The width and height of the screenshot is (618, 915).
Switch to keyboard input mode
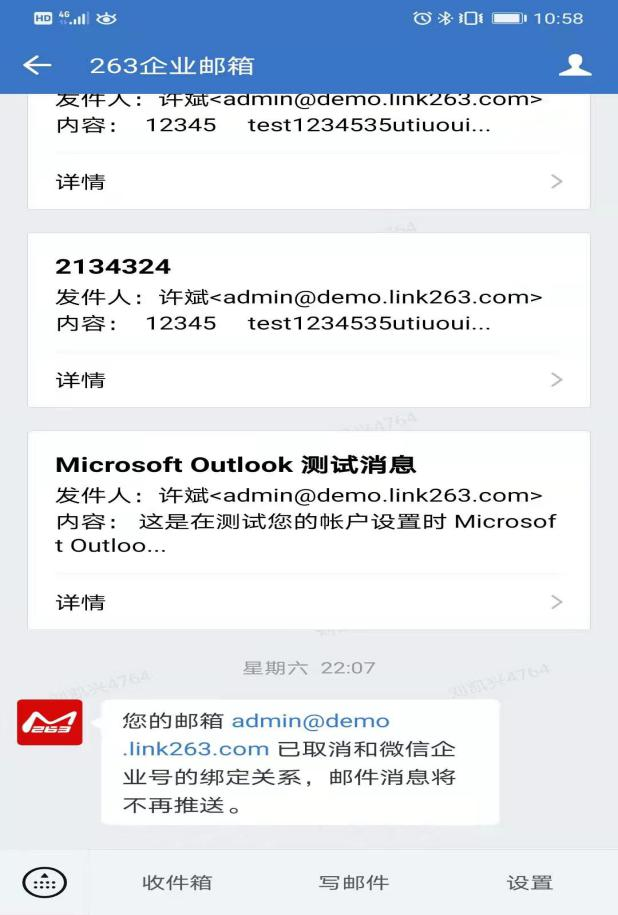pos(43,882)
